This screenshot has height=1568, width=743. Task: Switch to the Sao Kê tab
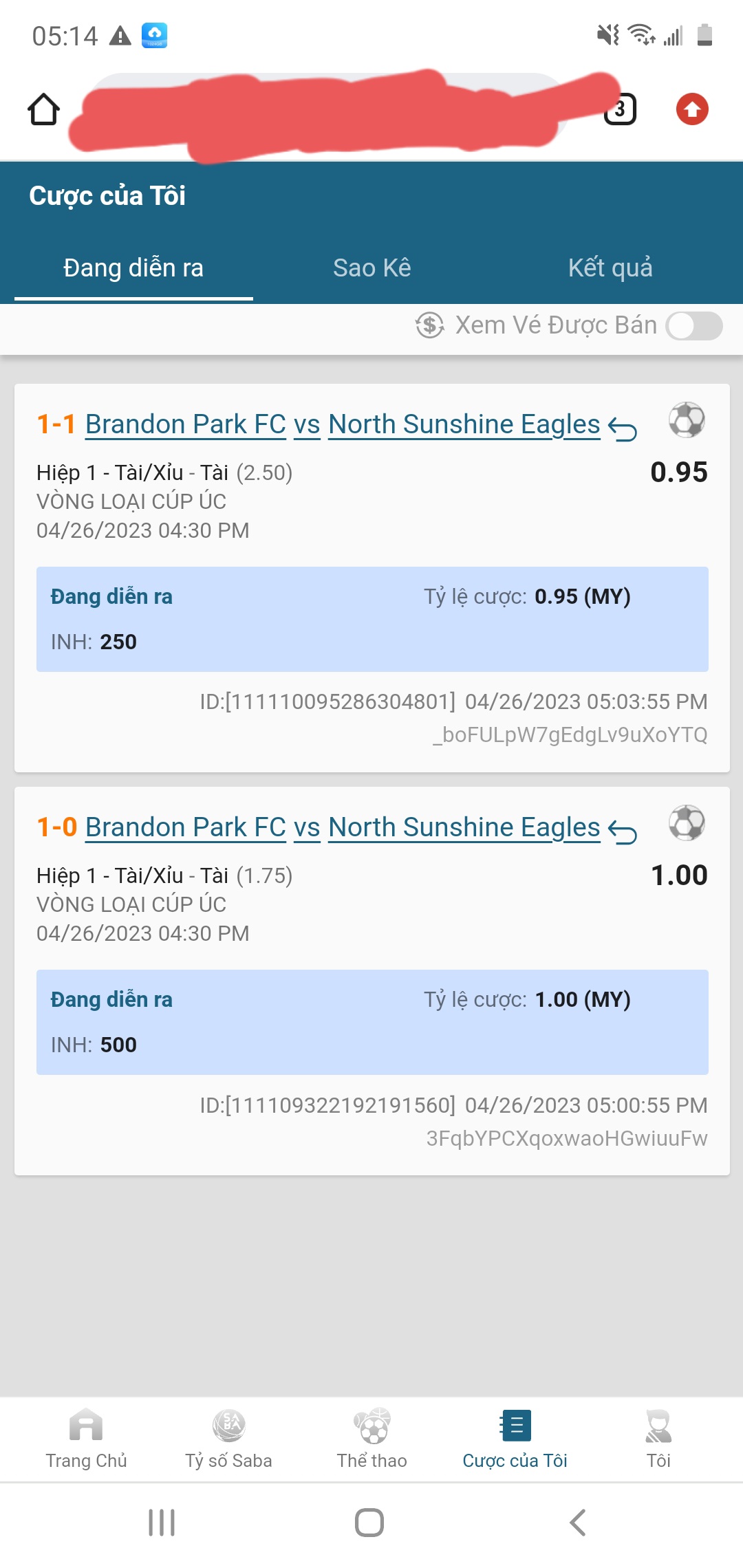click(371, 268)
